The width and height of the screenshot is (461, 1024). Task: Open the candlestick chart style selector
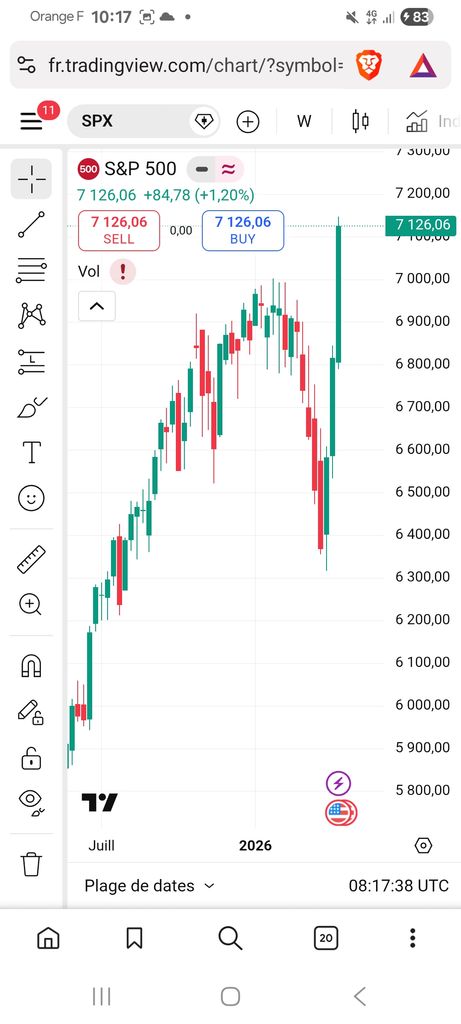(360, 121)
